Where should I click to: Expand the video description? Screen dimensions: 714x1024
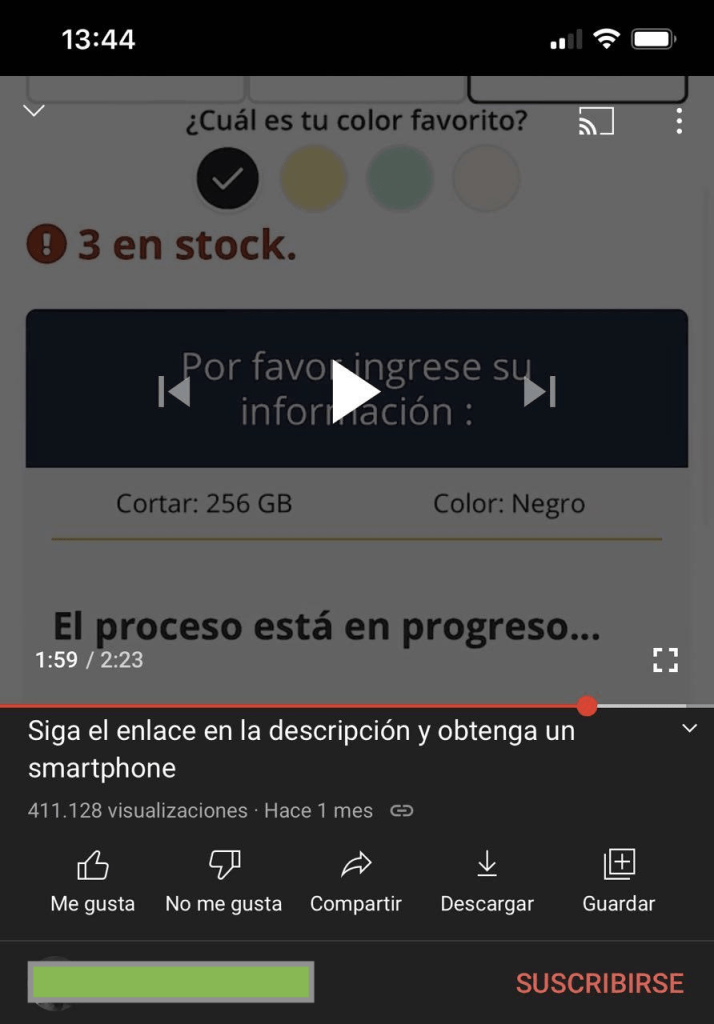(689, 729)
